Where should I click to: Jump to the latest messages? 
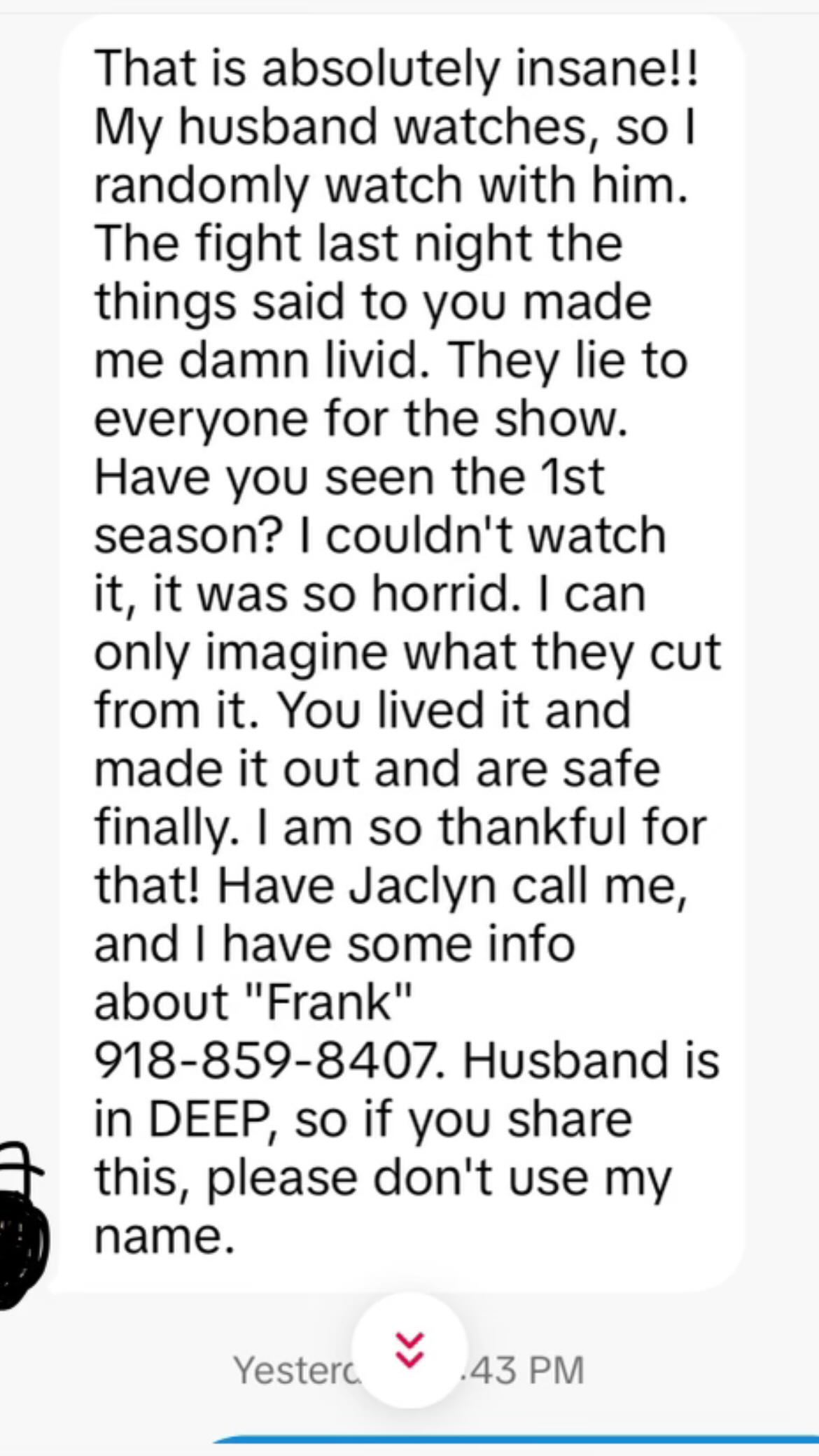(x=409, y=1350)
